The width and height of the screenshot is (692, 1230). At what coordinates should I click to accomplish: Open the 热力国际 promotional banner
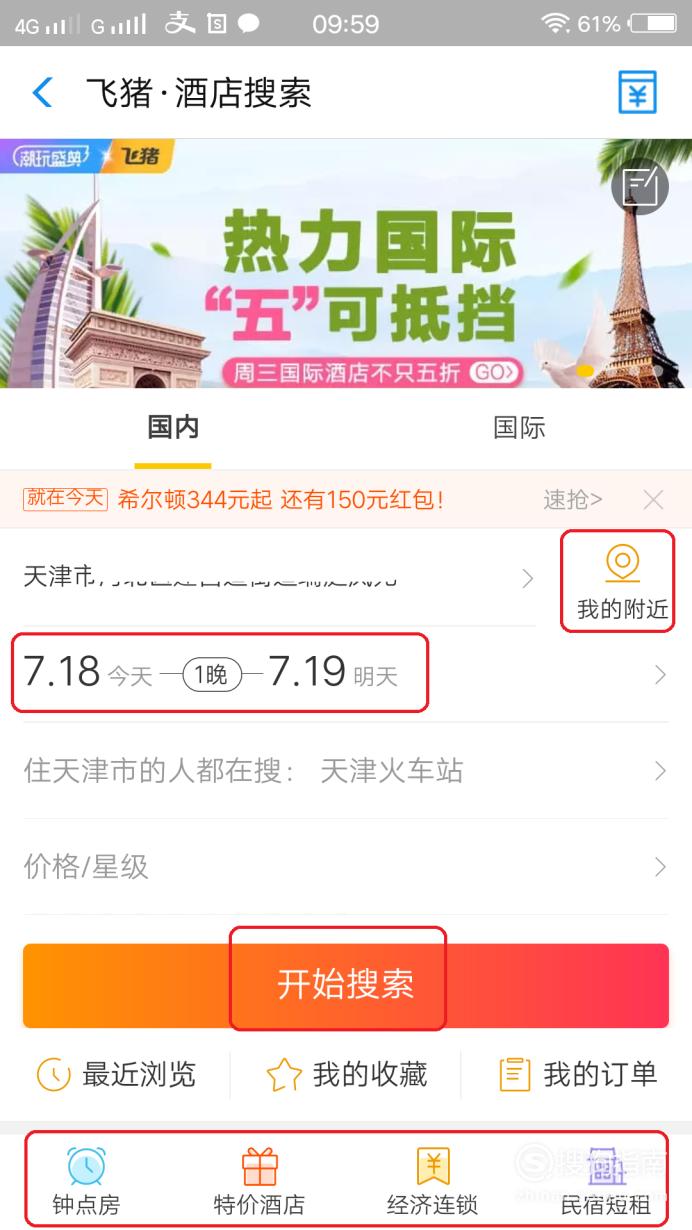(346, 263)
